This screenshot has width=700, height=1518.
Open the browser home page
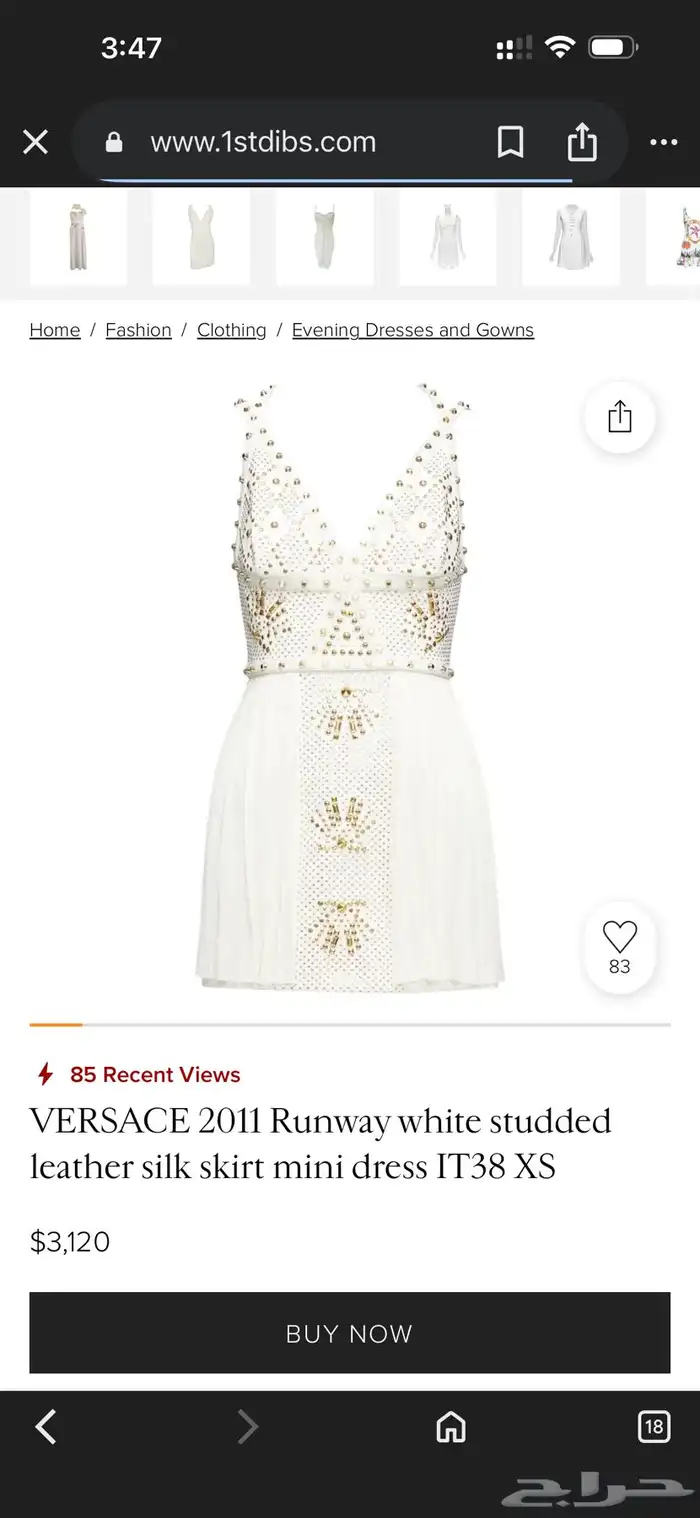451,1427
